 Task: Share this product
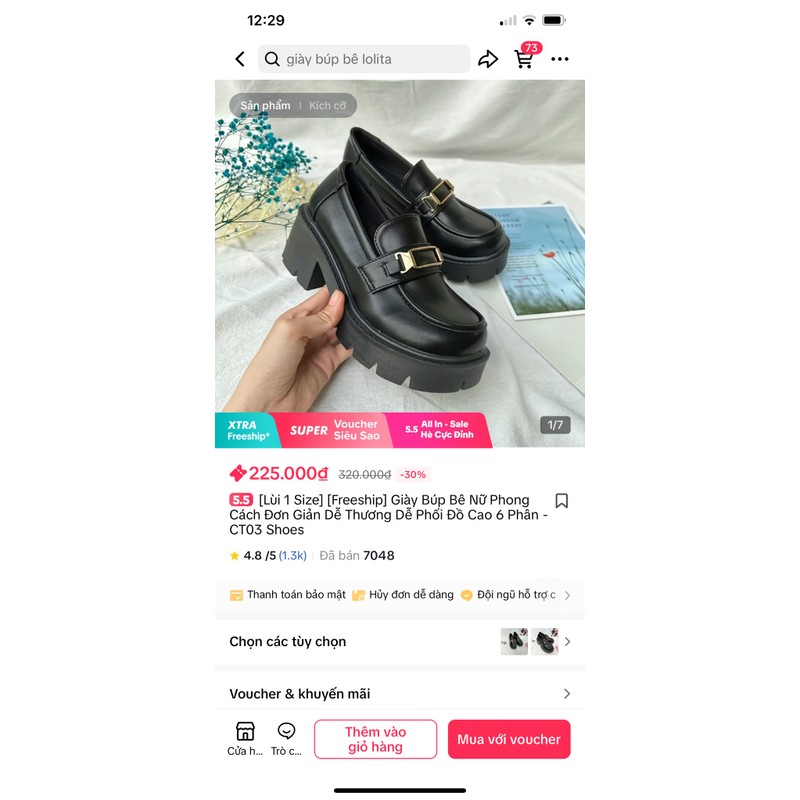488,59
